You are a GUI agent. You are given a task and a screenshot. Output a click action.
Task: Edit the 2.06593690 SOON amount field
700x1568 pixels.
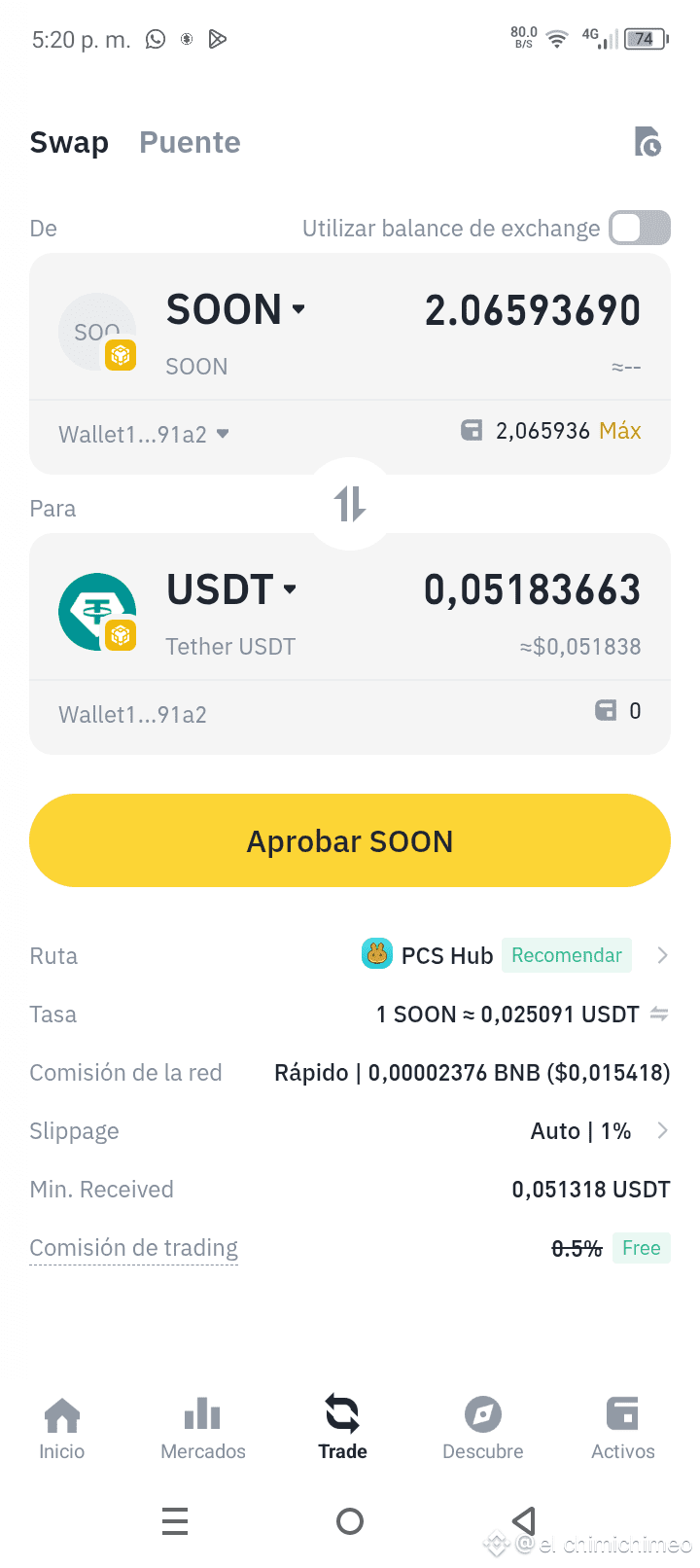point(532,311)
